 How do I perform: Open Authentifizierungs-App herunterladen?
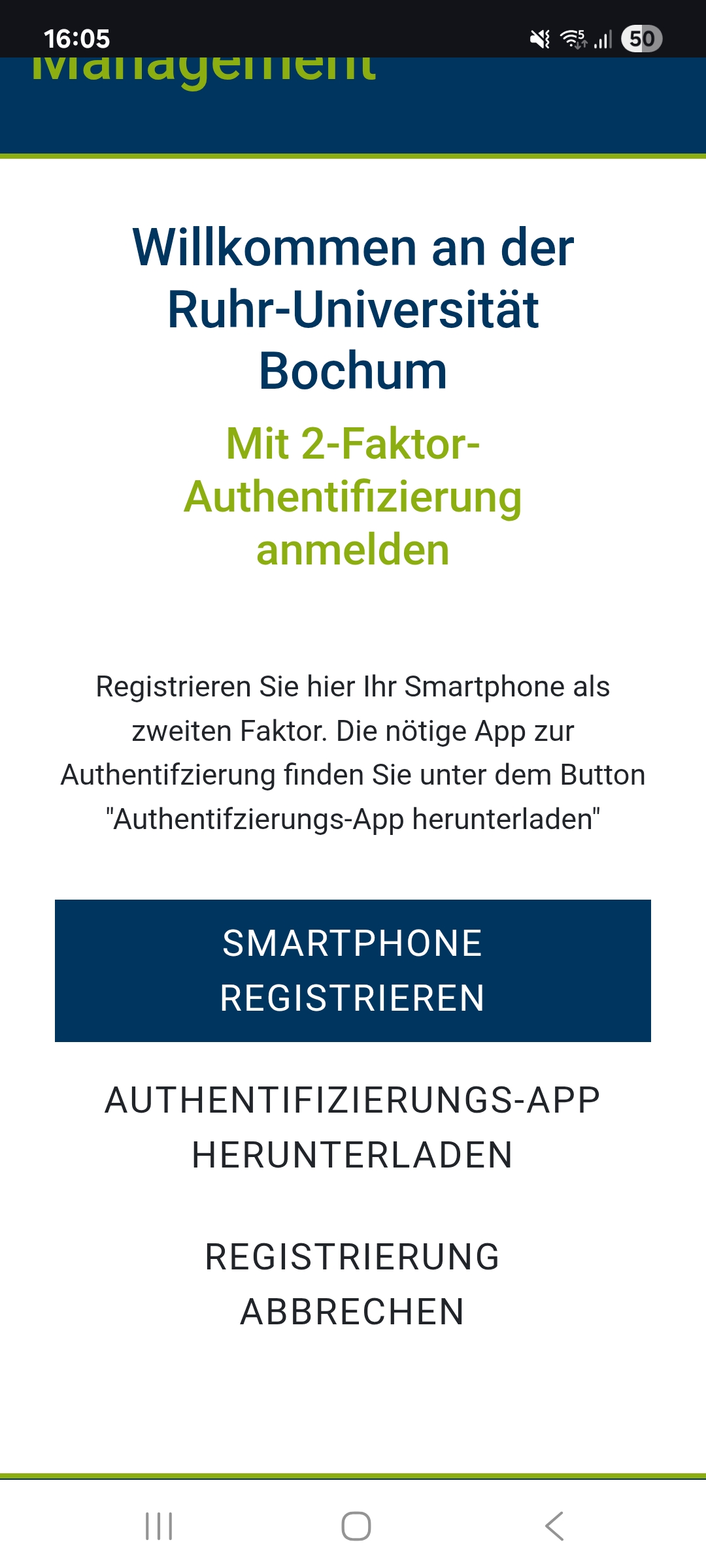353,1127
